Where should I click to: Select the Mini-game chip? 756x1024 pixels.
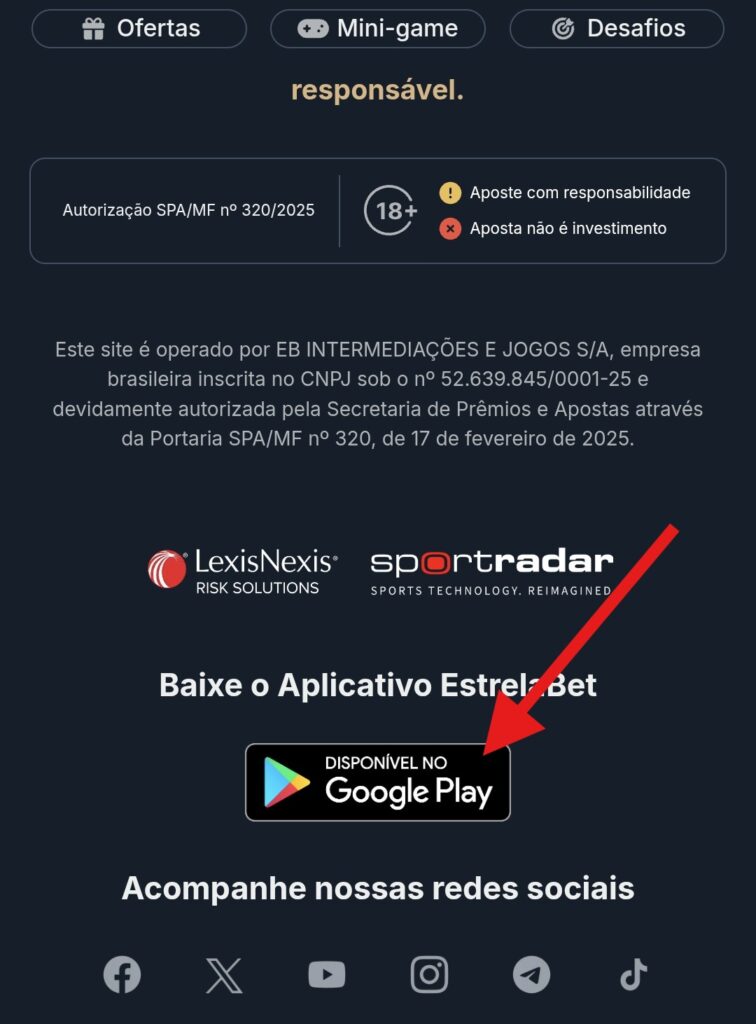(378, 29)
